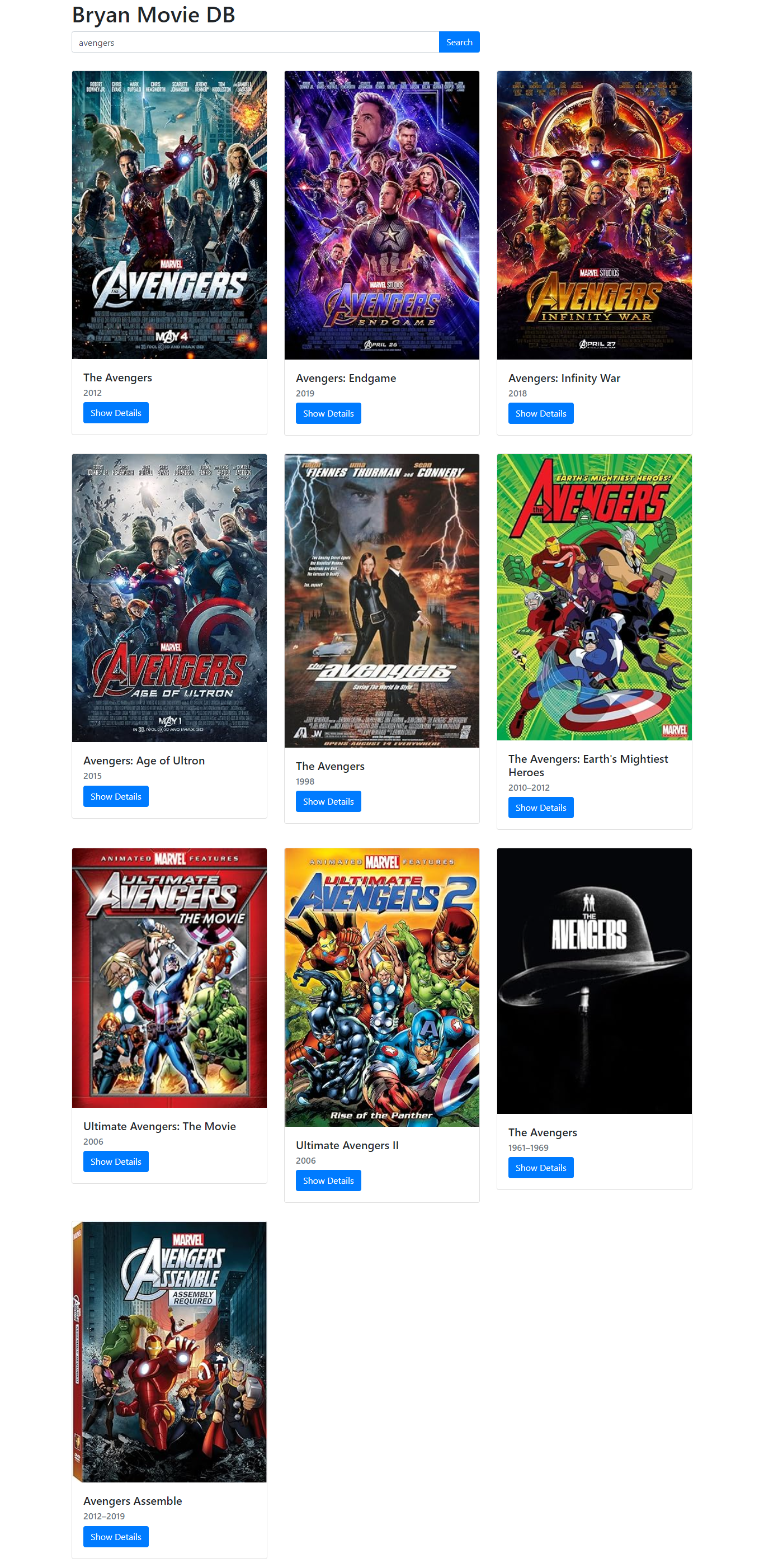Show details for Earth's Mightiest Heroes
The image size is (764, 1568).
tap(540, 807)
